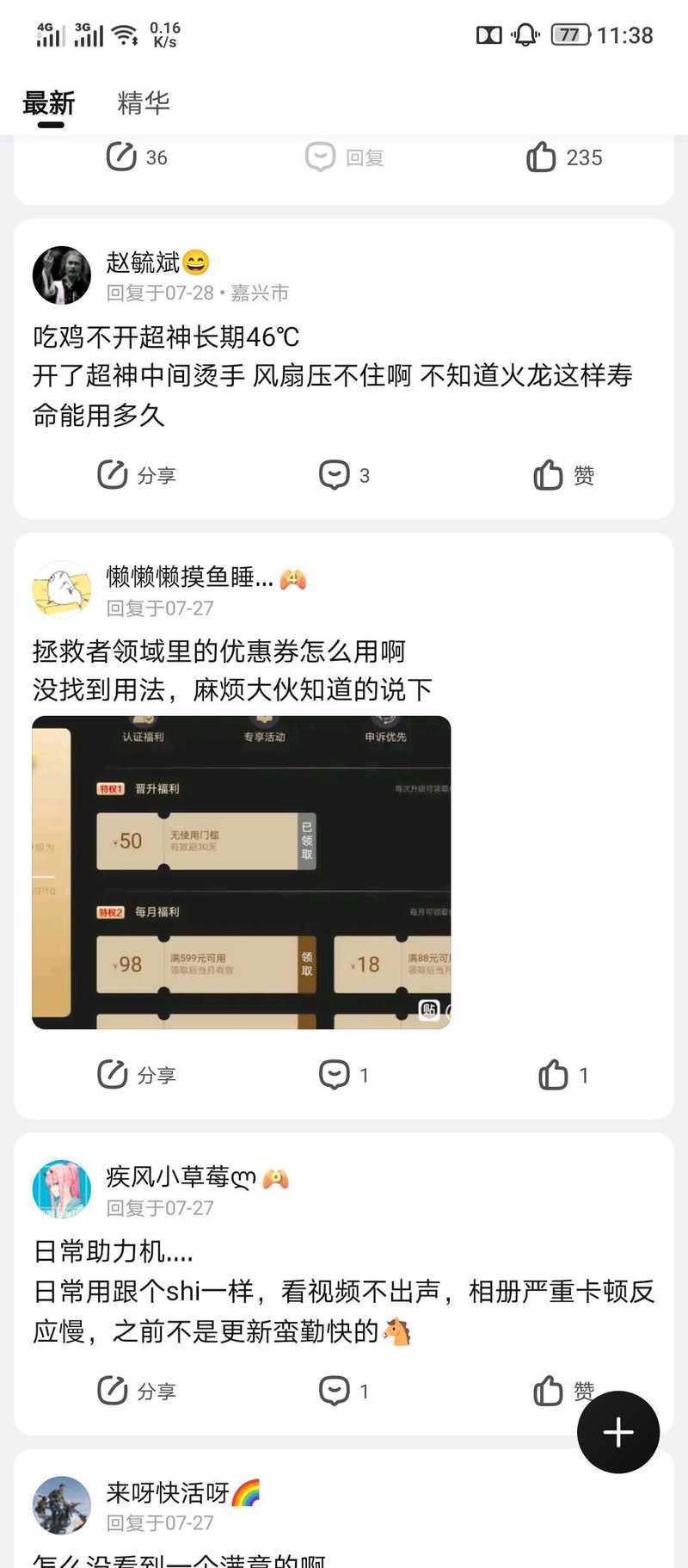Image resolution: width=688 pixels, height=1568 pixels.
Task: Like 赵毓斌's reply about 超神
Action: click(564, 475)
